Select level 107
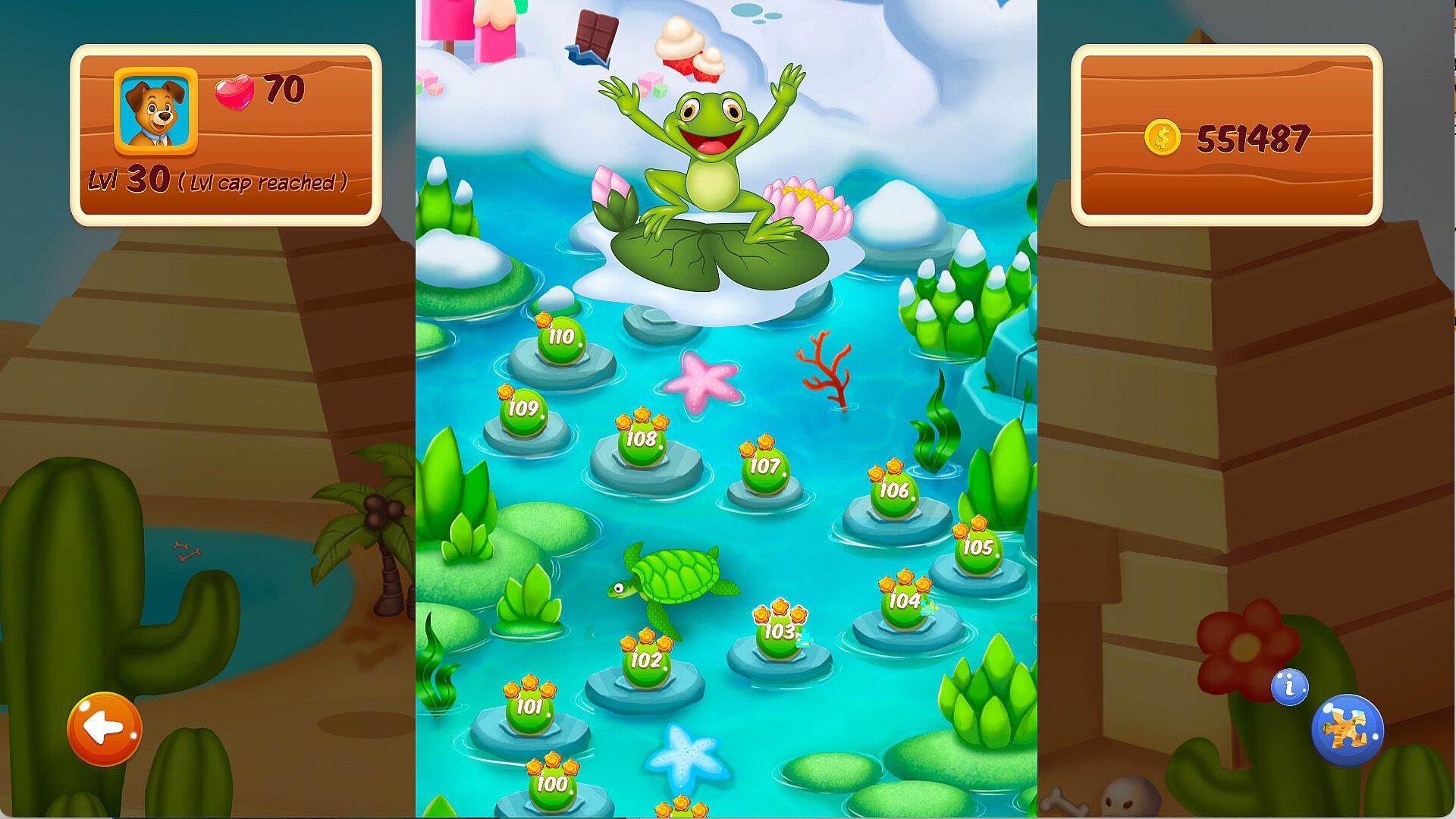The width and height of the screenshot is (1456, 819). coord(764,468)
